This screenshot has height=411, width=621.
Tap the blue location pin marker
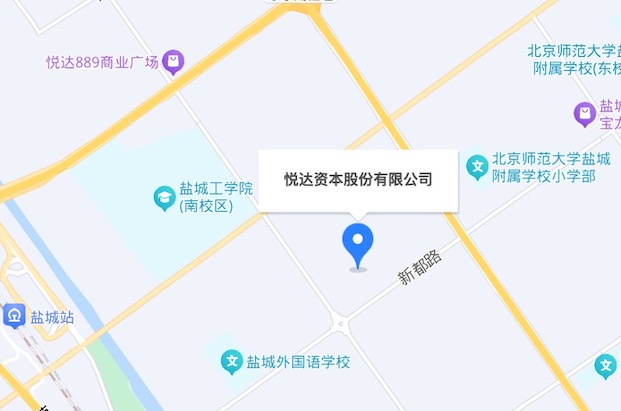tap(358, 243)
